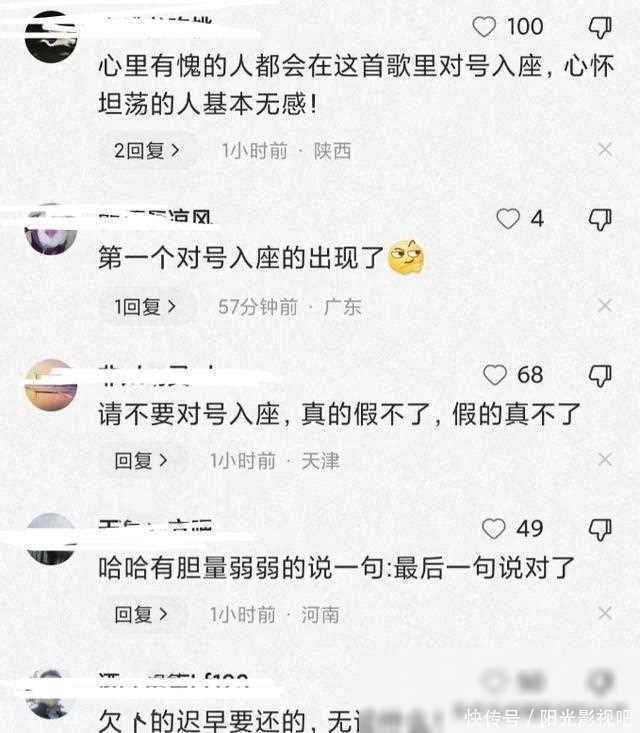Screen dimensions: 640x733
Task: Like the comment with 4 likes
Action: click(509, 218)
